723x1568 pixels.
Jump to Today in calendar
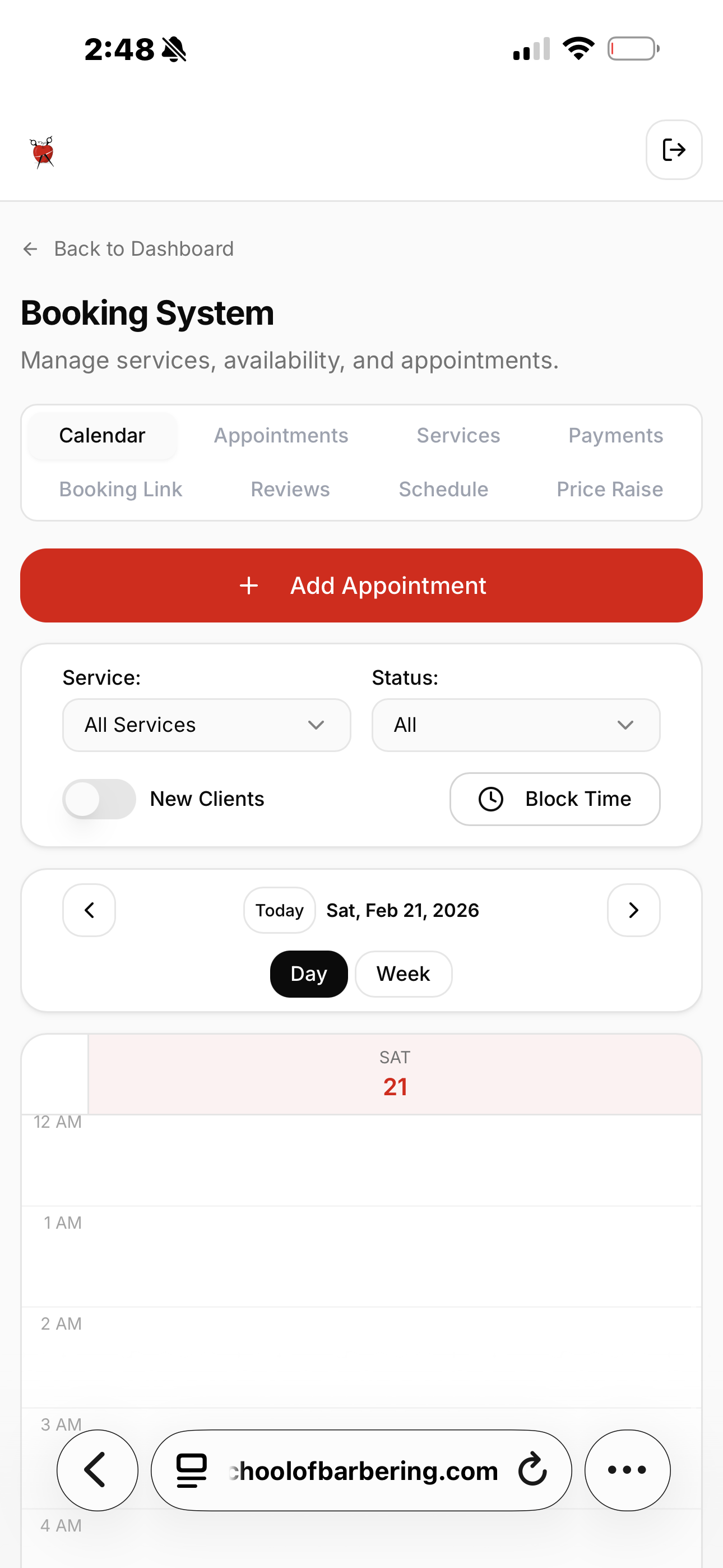click(x=279, y=910)
